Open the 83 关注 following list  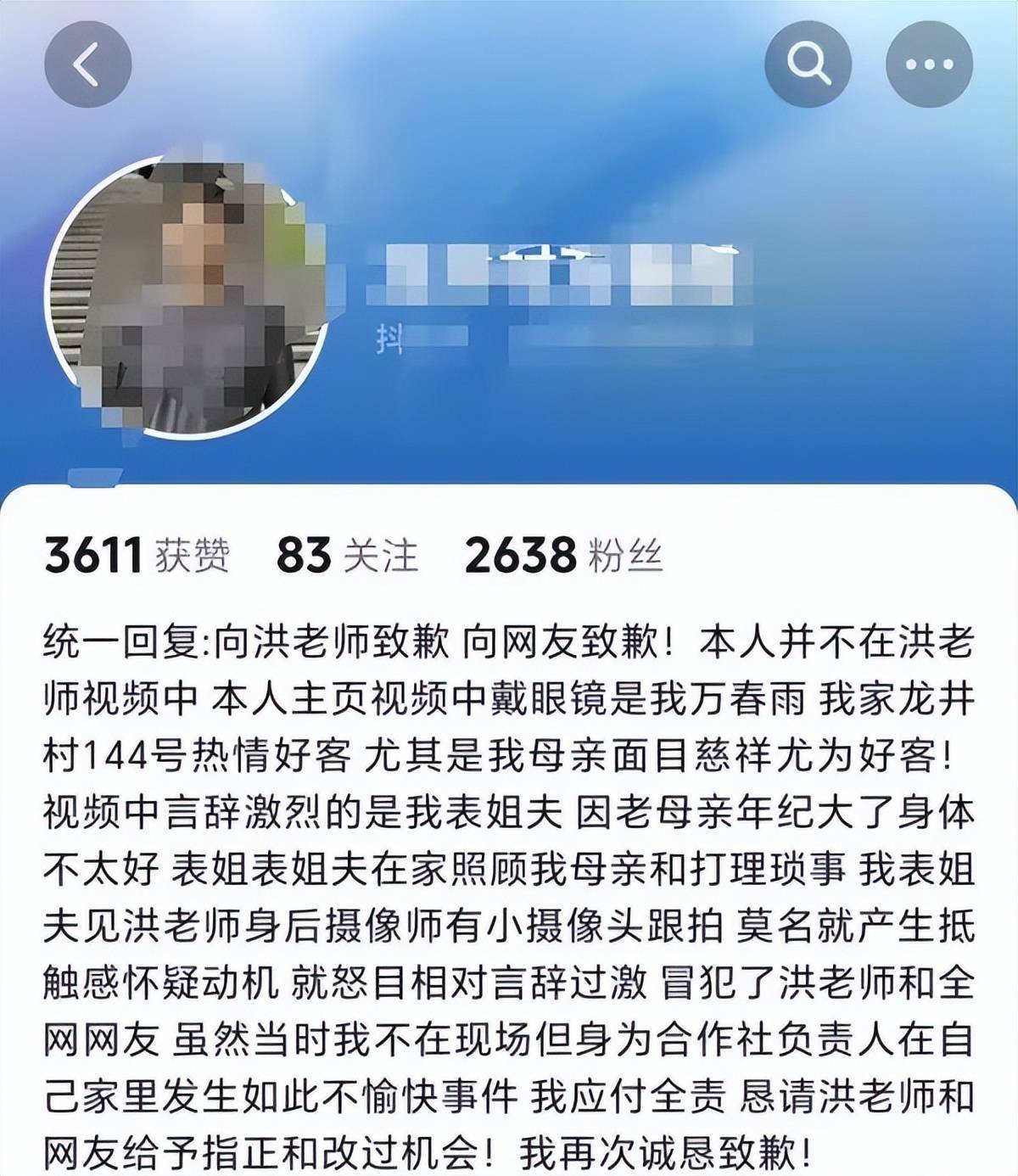(x=347, y=556)
